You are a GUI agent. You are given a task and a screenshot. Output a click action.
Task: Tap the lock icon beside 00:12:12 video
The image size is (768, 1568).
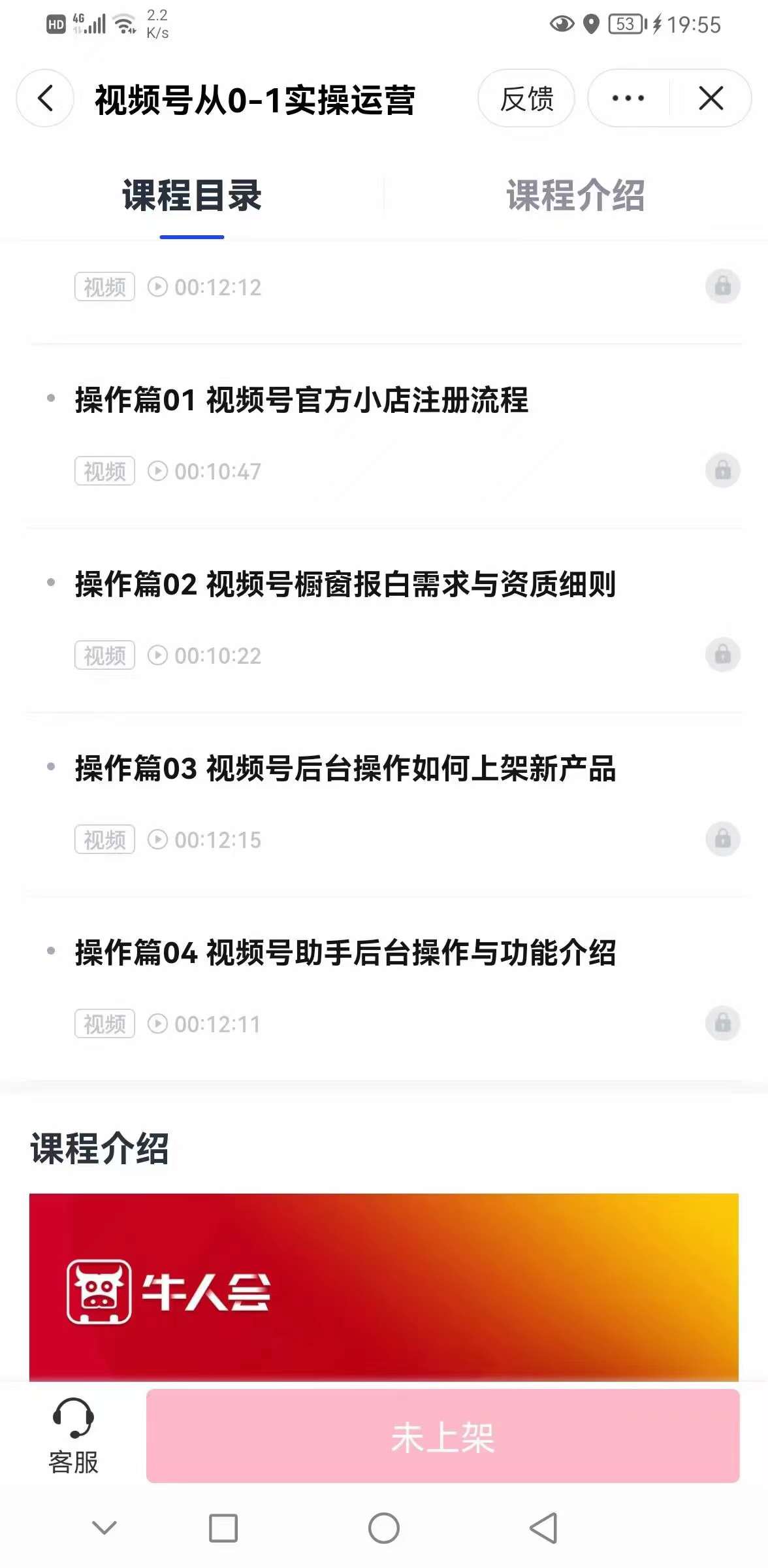(723, 286)
